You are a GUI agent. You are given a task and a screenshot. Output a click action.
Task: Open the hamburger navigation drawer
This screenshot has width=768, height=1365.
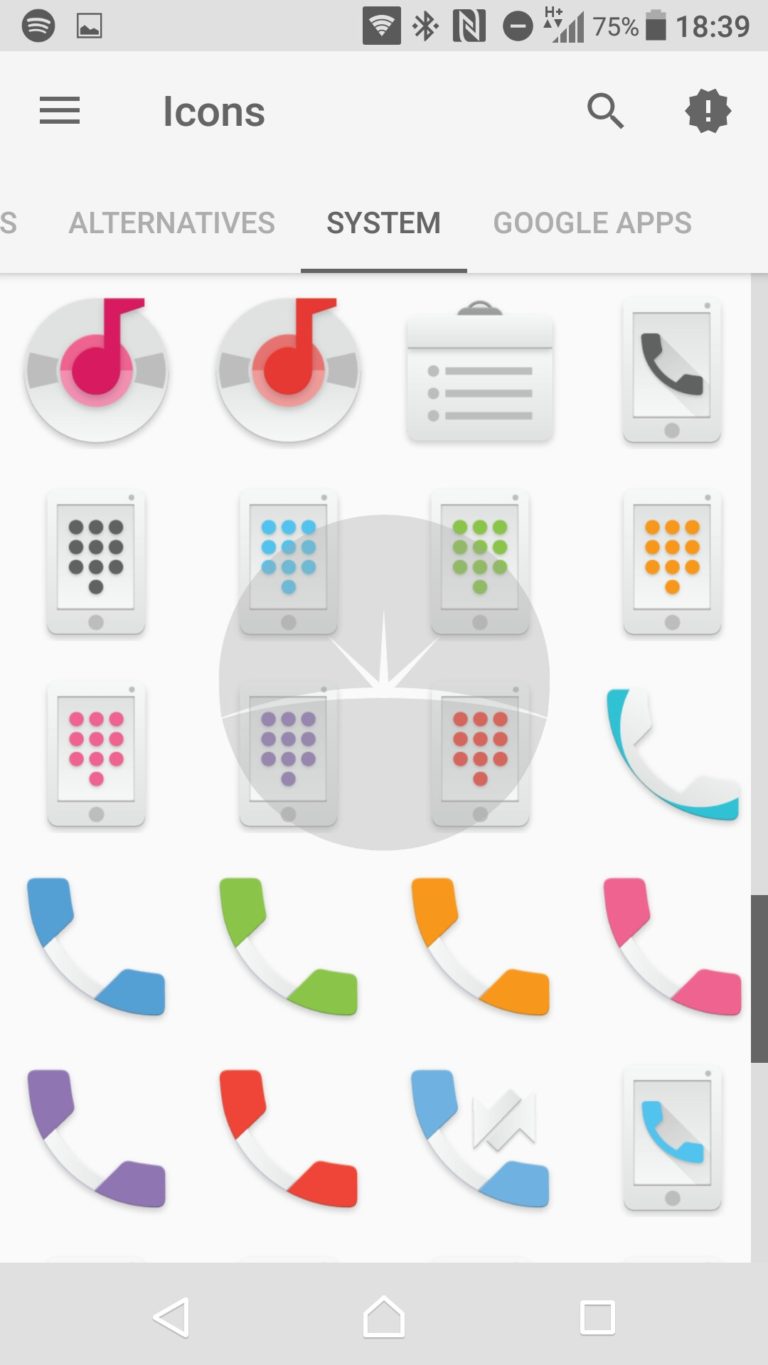tap(59, 111)
